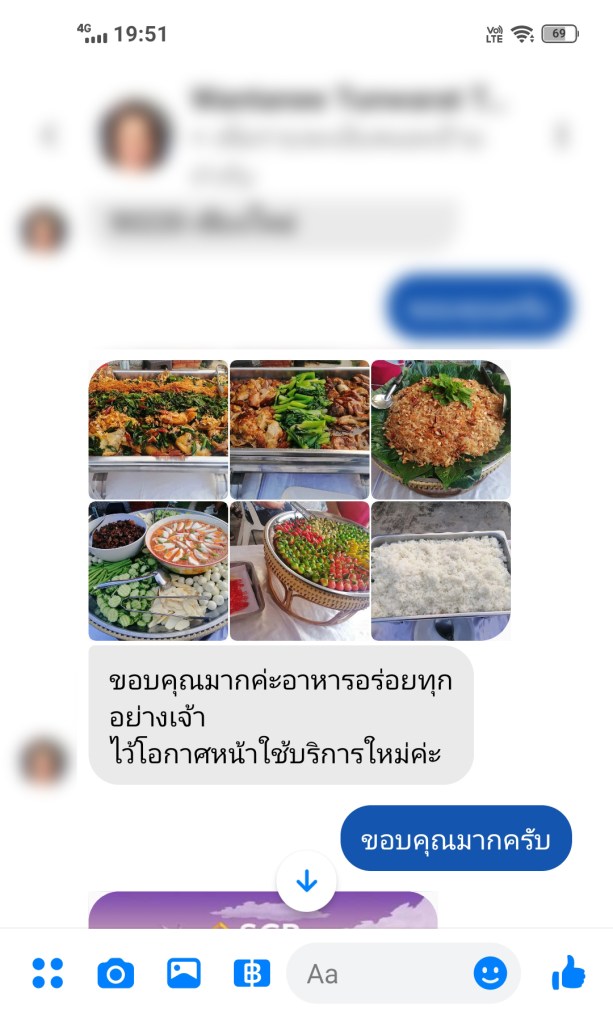Open the four-dot more actions menu
The image size is (613, 1023).
tap(47, 973)
